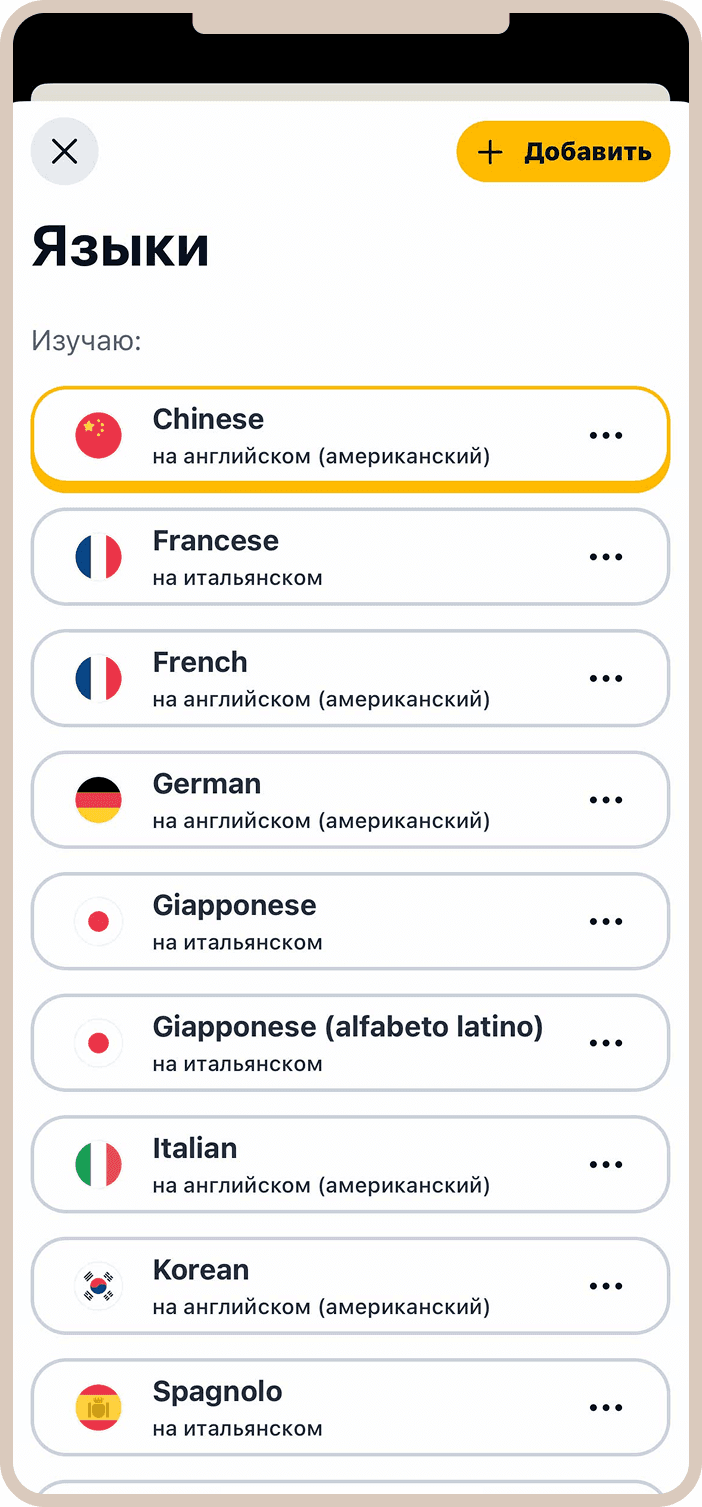Select the German course
This screenshot has height=1507, width=702.
pos(320,800)
